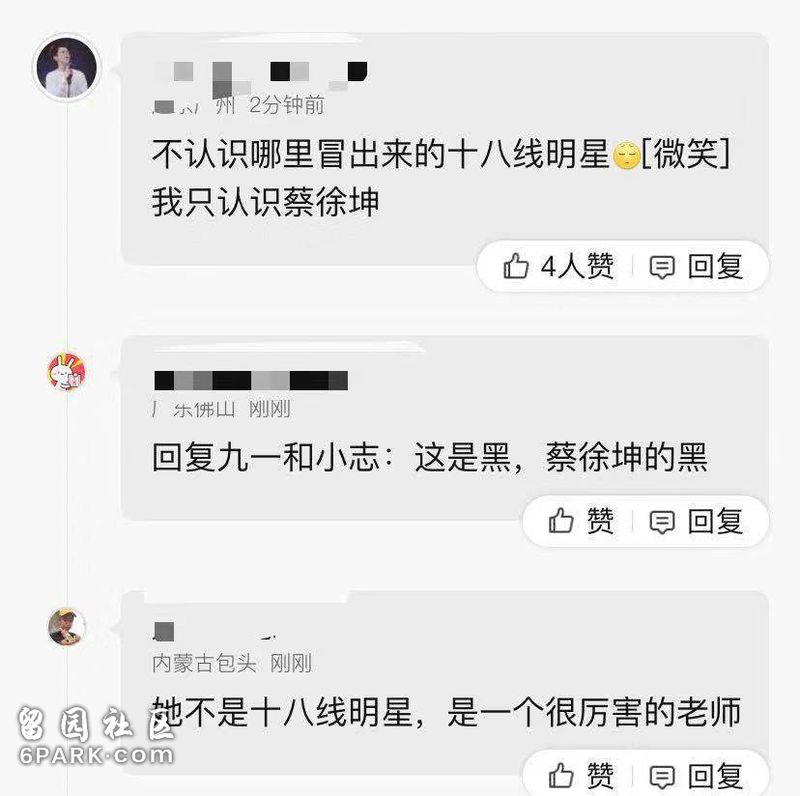Open the rabbit avatar of the 佛山 commenter
The height and width of the screenshot is (796, 800).
click(67, 371)
